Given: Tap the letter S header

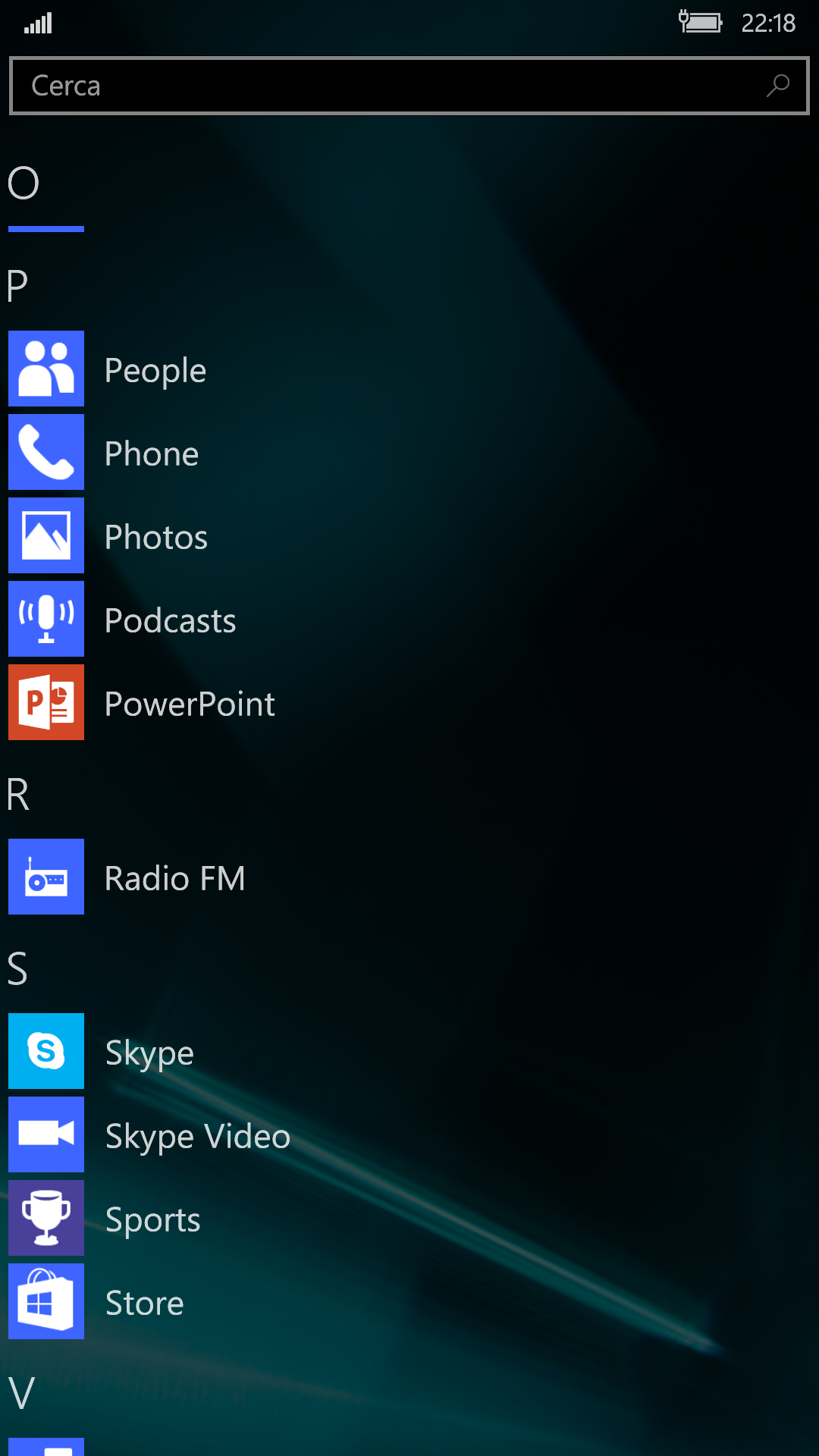Looking at the screenshot, I should click(17, 969).
